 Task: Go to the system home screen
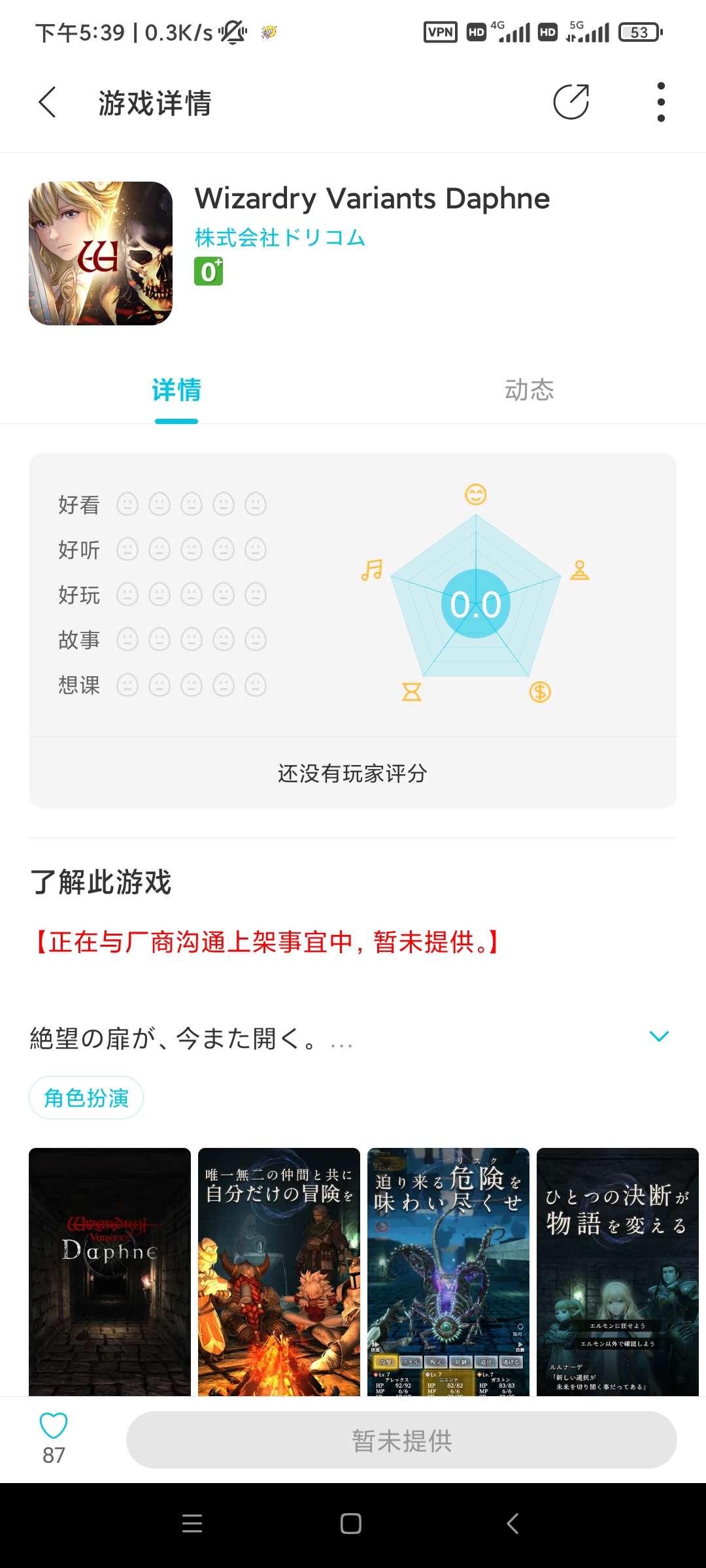click(351, 1524)
